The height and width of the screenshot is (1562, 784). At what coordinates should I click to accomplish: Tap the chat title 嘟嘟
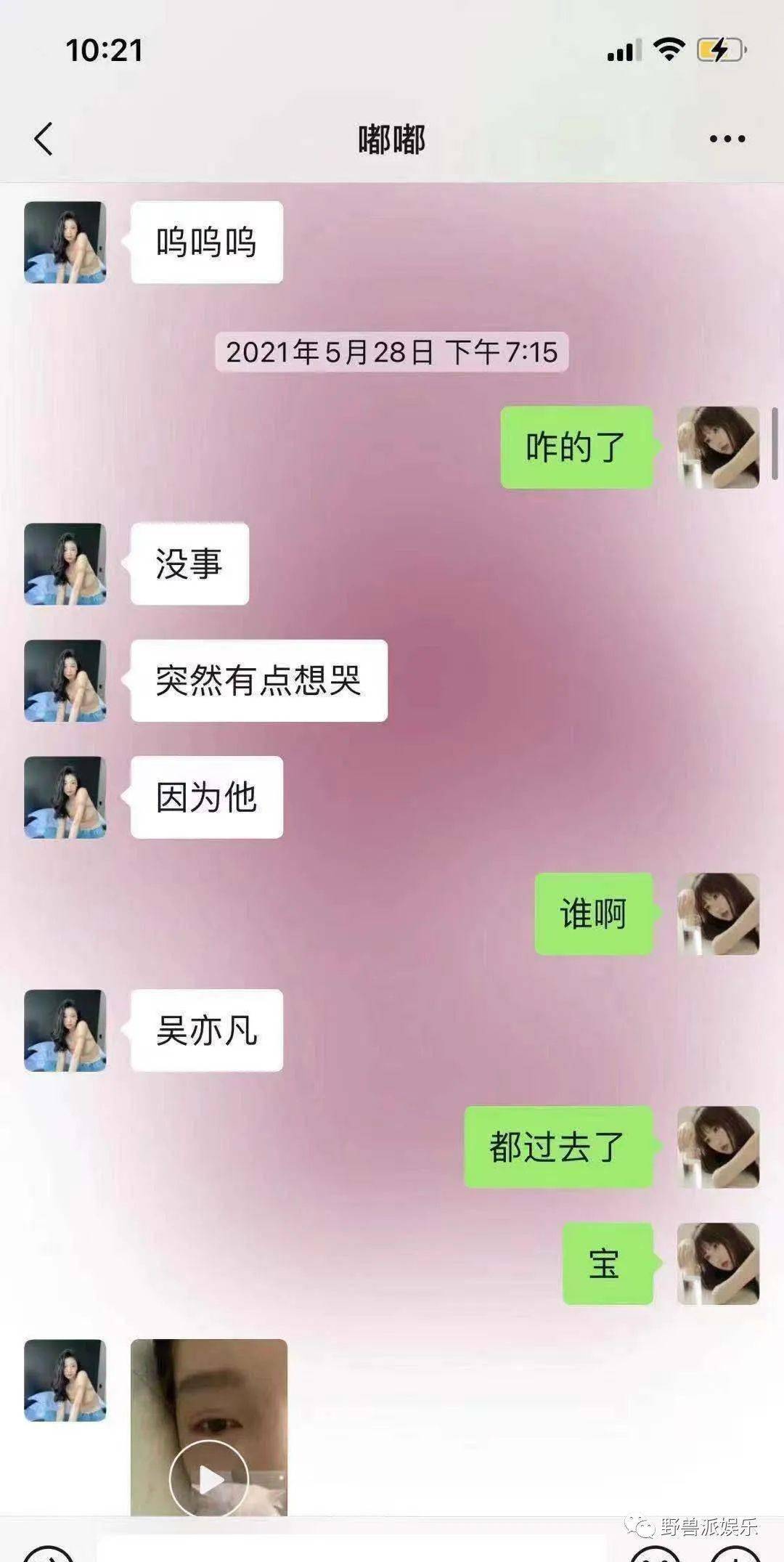392,138
